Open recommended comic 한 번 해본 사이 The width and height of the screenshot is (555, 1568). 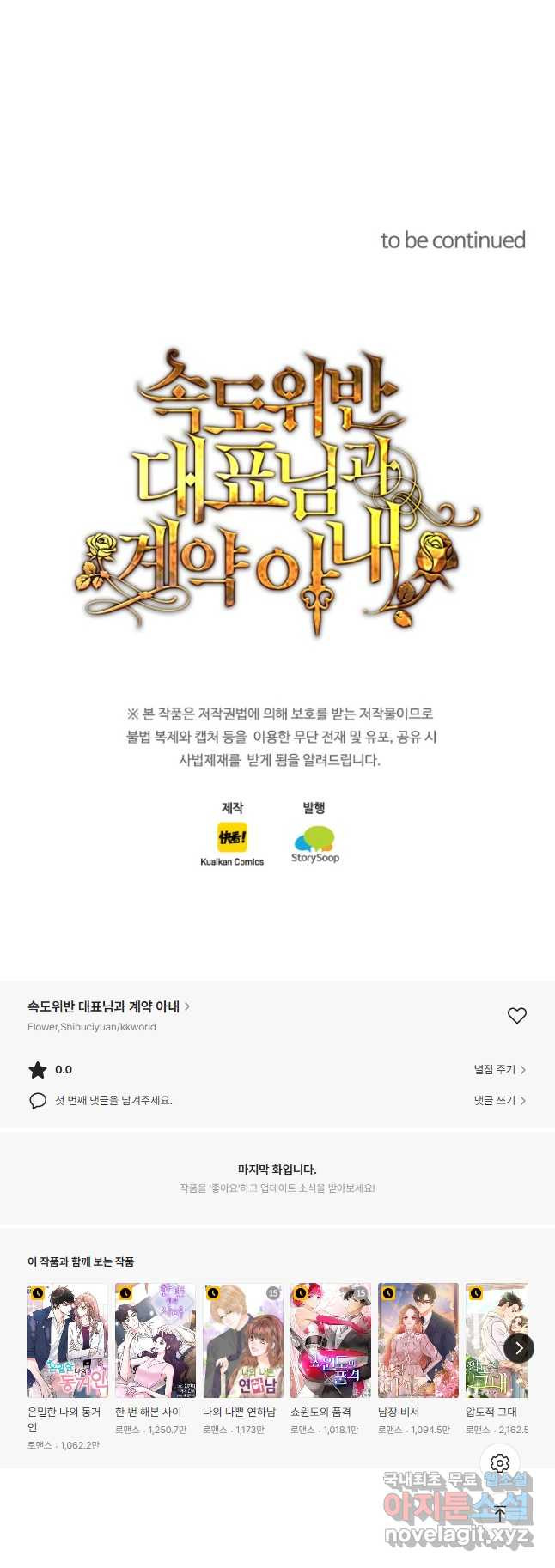pyautogui.click(x=156, y=1340)
